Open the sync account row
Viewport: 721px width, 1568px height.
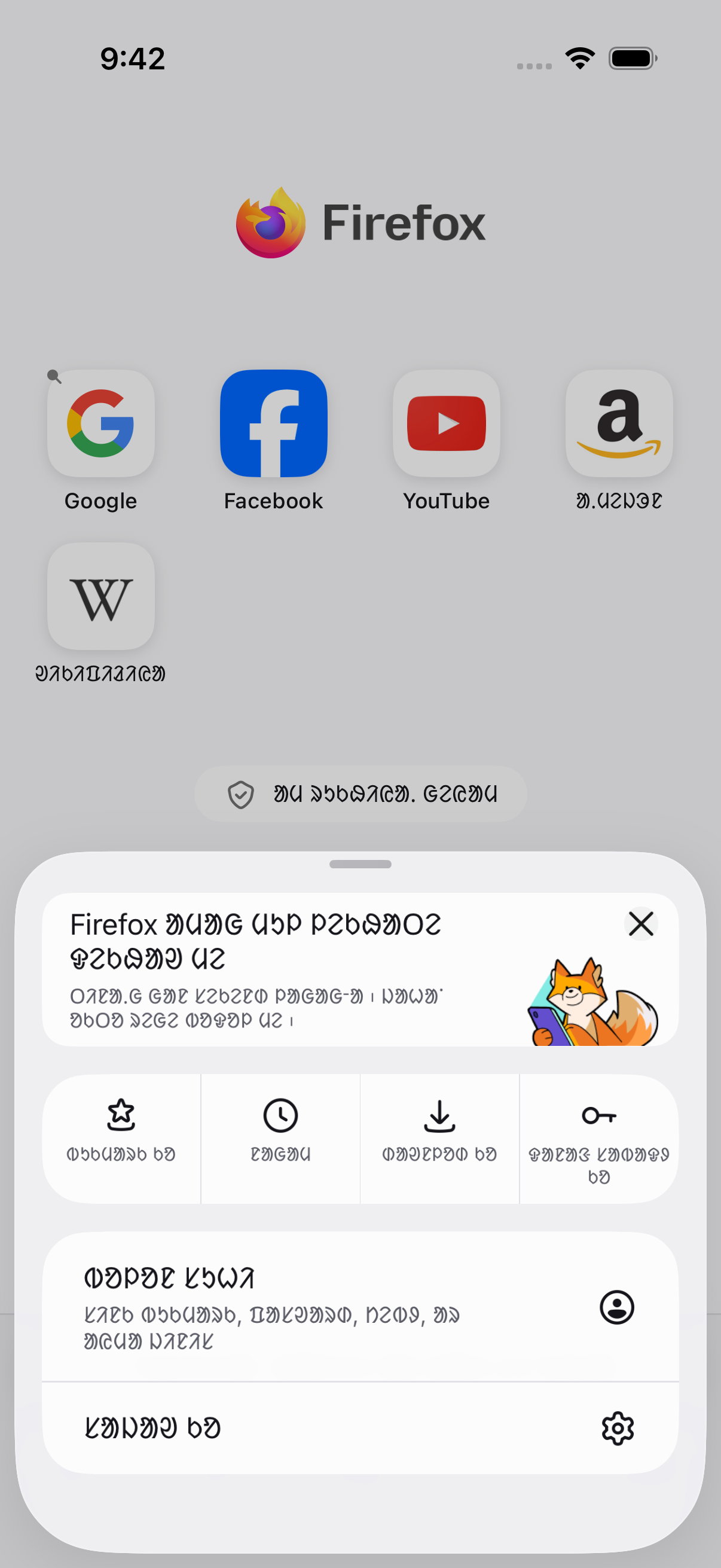point(360,1307)
